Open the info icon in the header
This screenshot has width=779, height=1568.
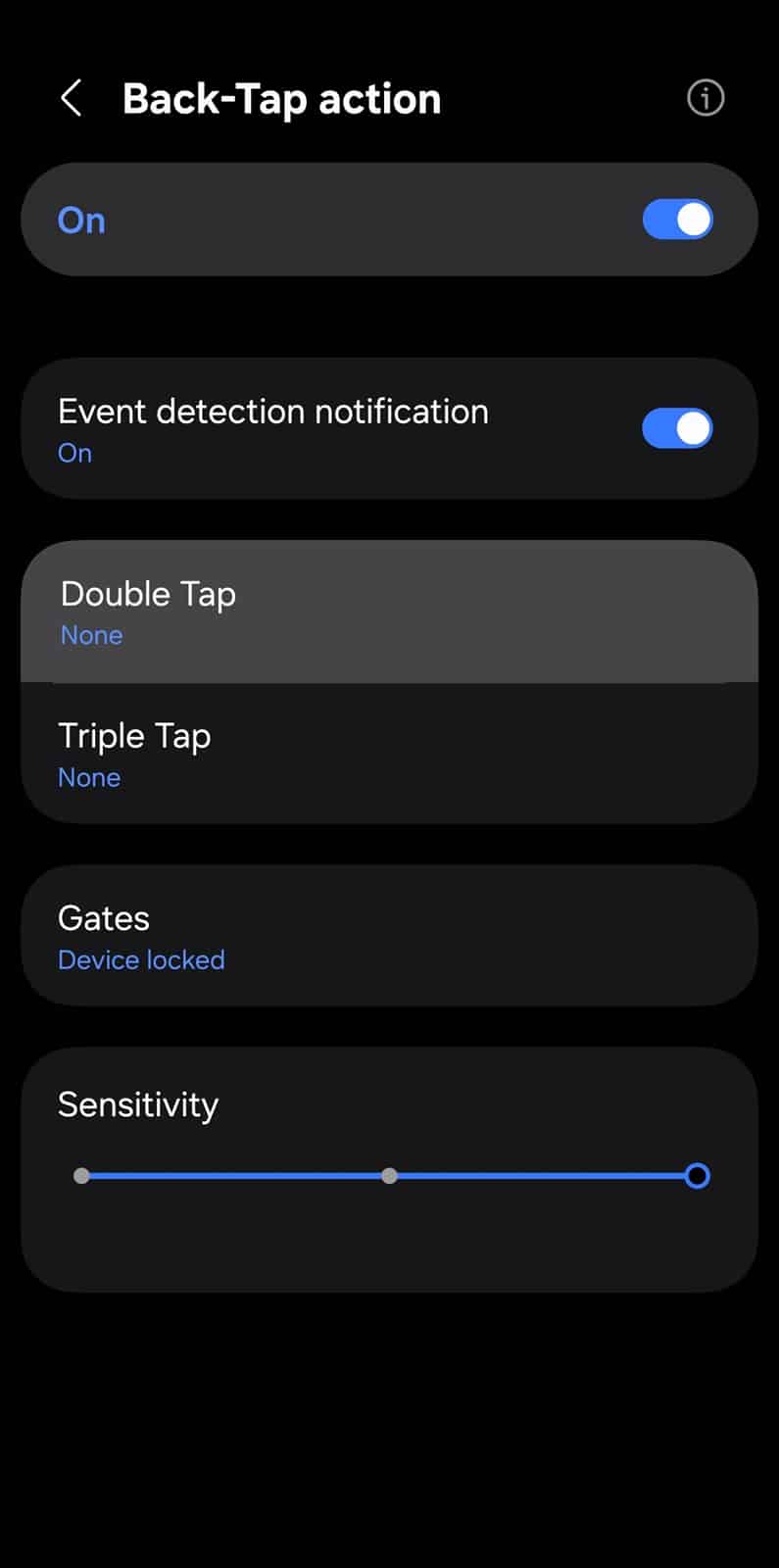(706, 98)
